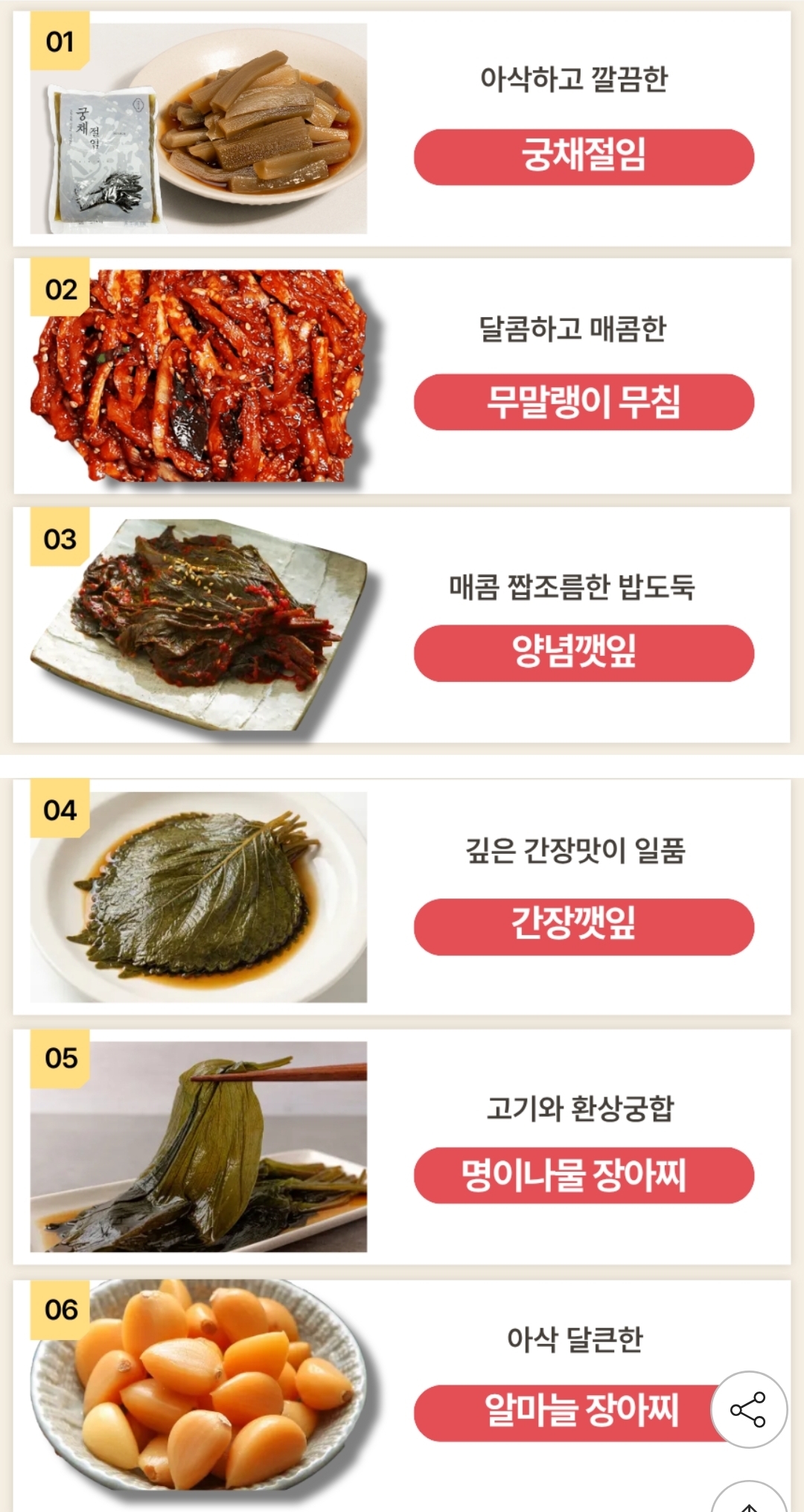Tap the floating share button
Viewport: 804px width, 1512px height.
tap(749, 1409)
